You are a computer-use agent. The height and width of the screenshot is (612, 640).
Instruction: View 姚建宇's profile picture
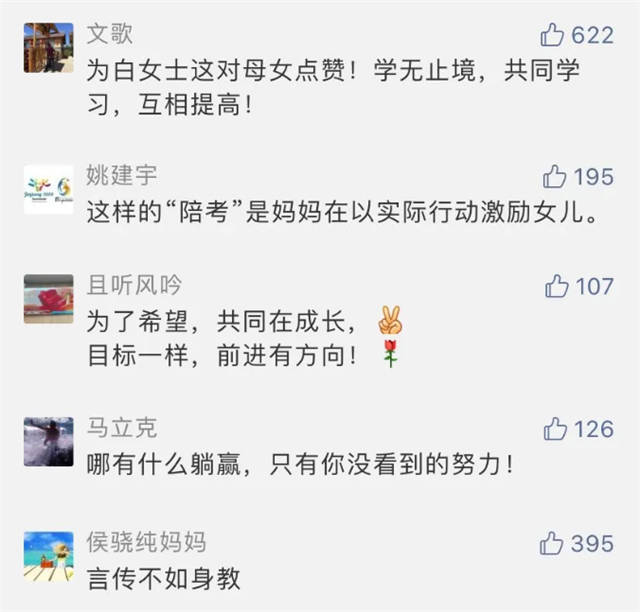pos(49,190)
